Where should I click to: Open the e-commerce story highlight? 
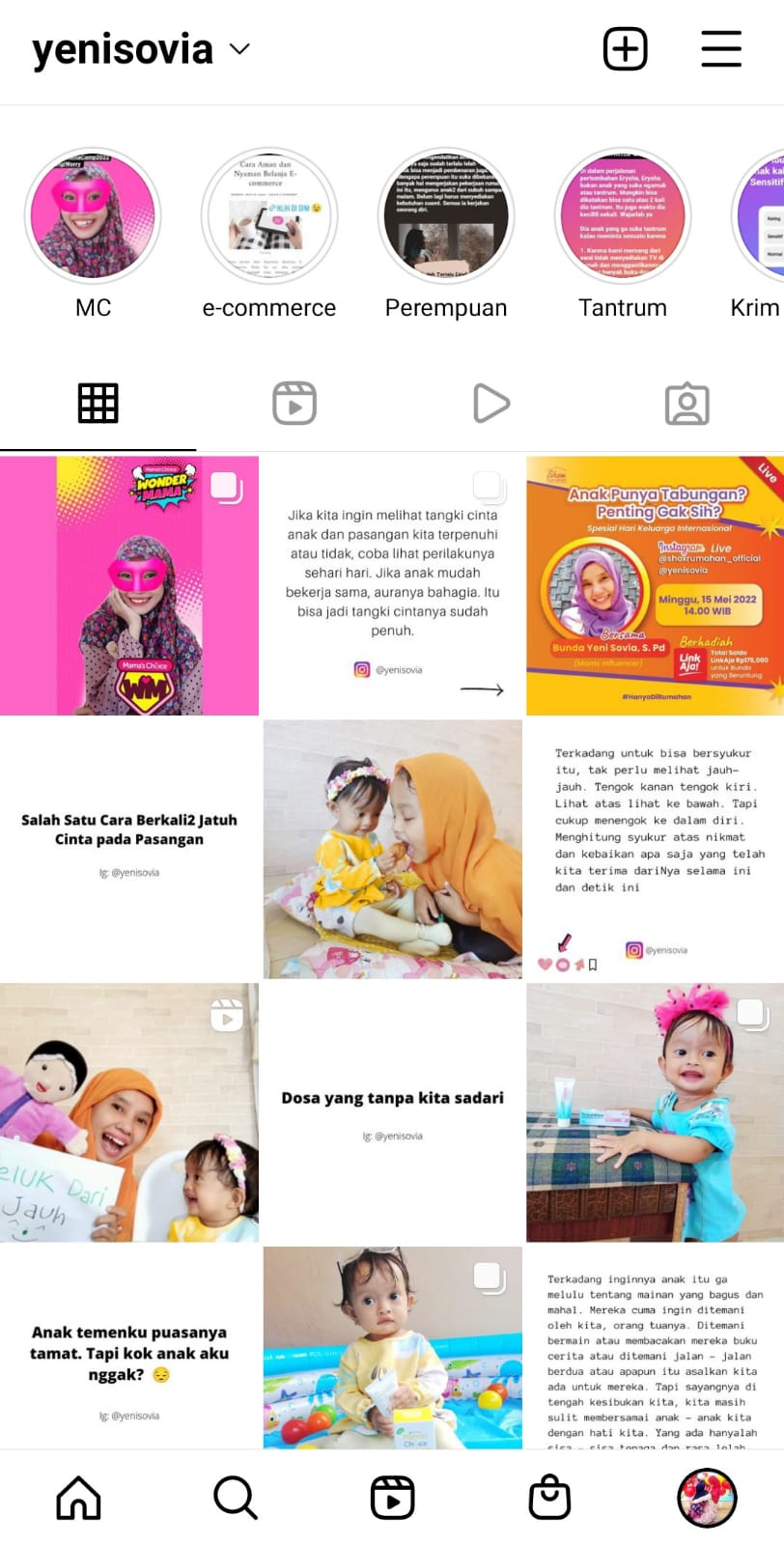coord(269,216)
